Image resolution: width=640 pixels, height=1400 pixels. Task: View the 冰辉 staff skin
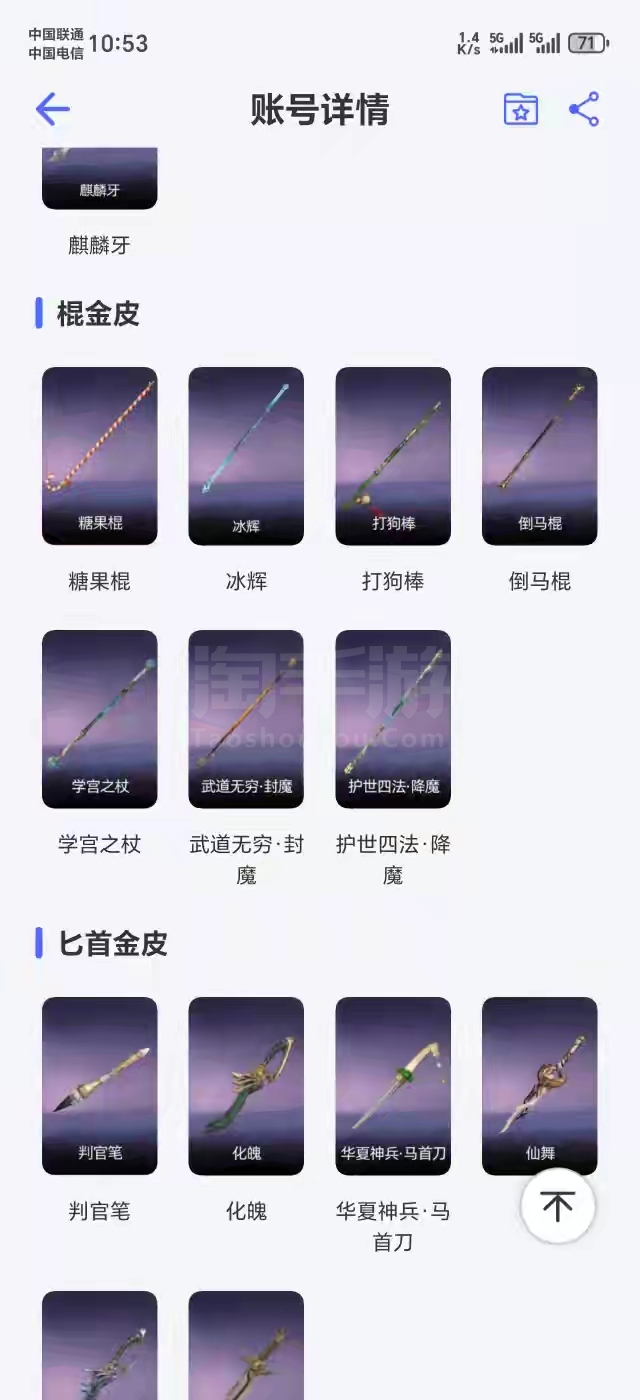246,455
